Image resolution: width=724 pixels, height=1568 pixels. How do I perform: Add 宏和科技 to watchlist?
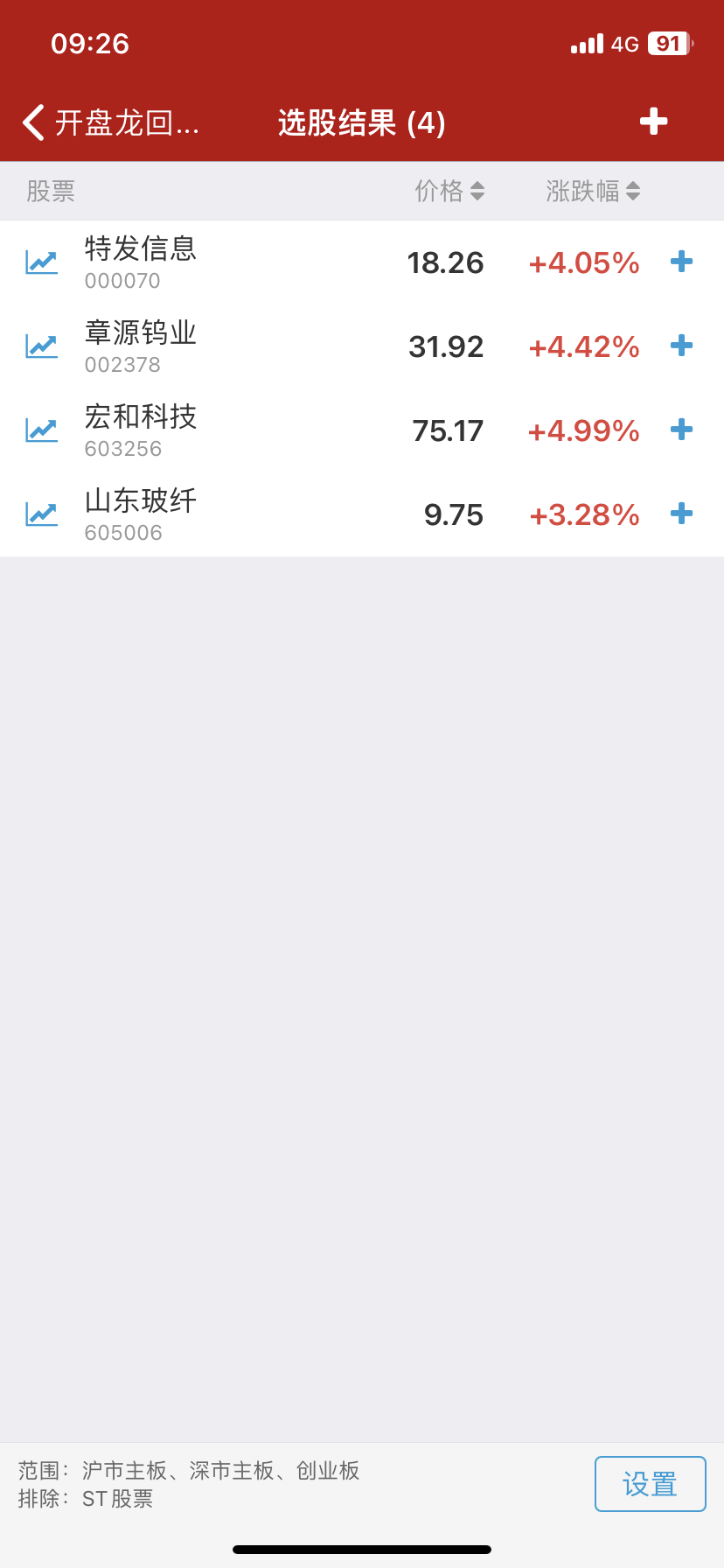[681, 430]
